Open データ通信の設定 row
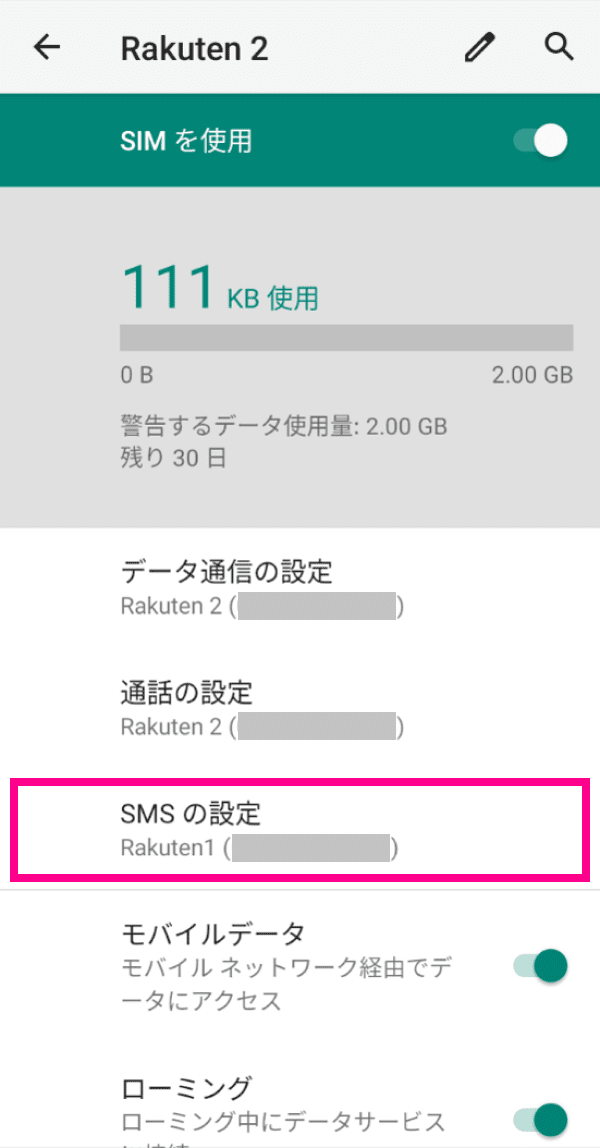 coord(300,587)
